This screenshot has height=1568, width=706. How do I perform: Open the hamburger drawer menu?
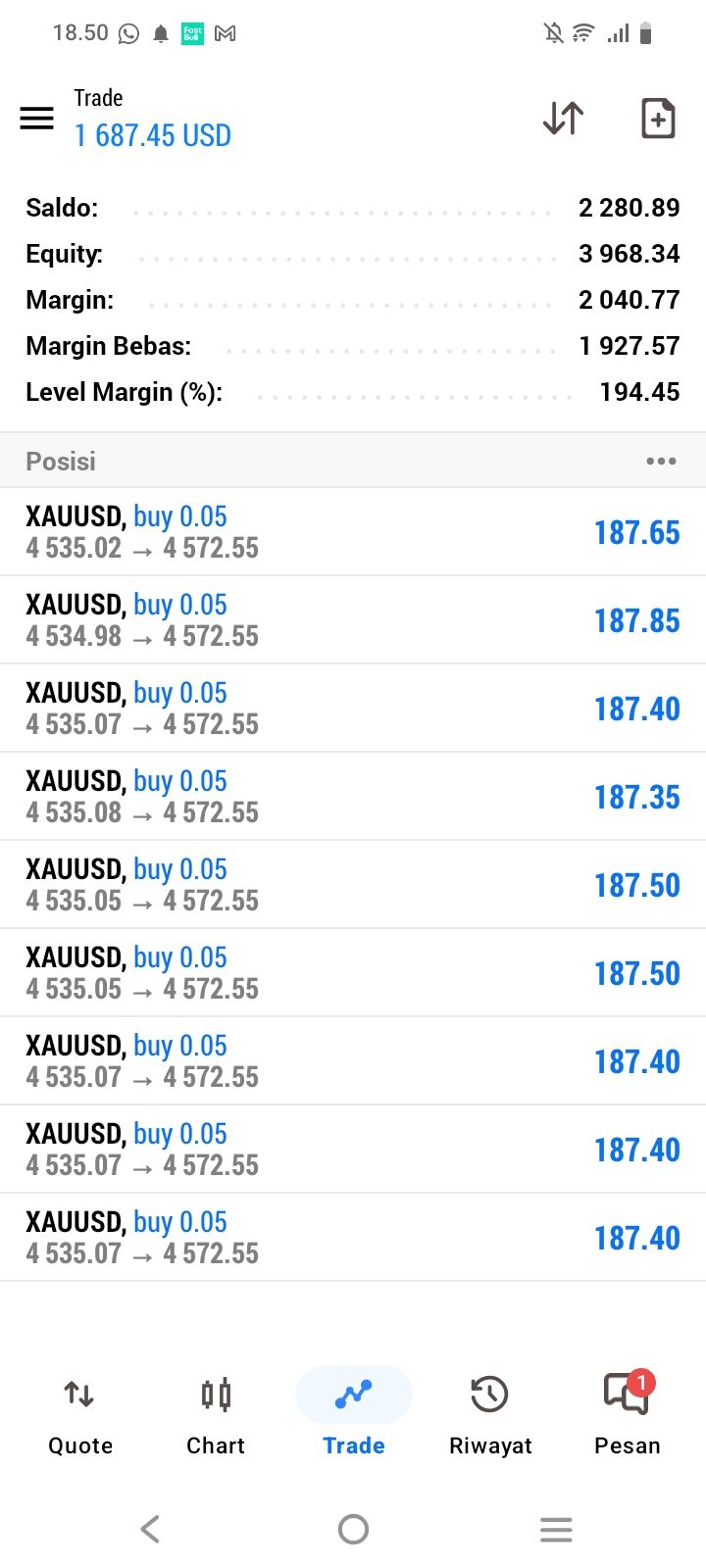(x=37, y=119)
